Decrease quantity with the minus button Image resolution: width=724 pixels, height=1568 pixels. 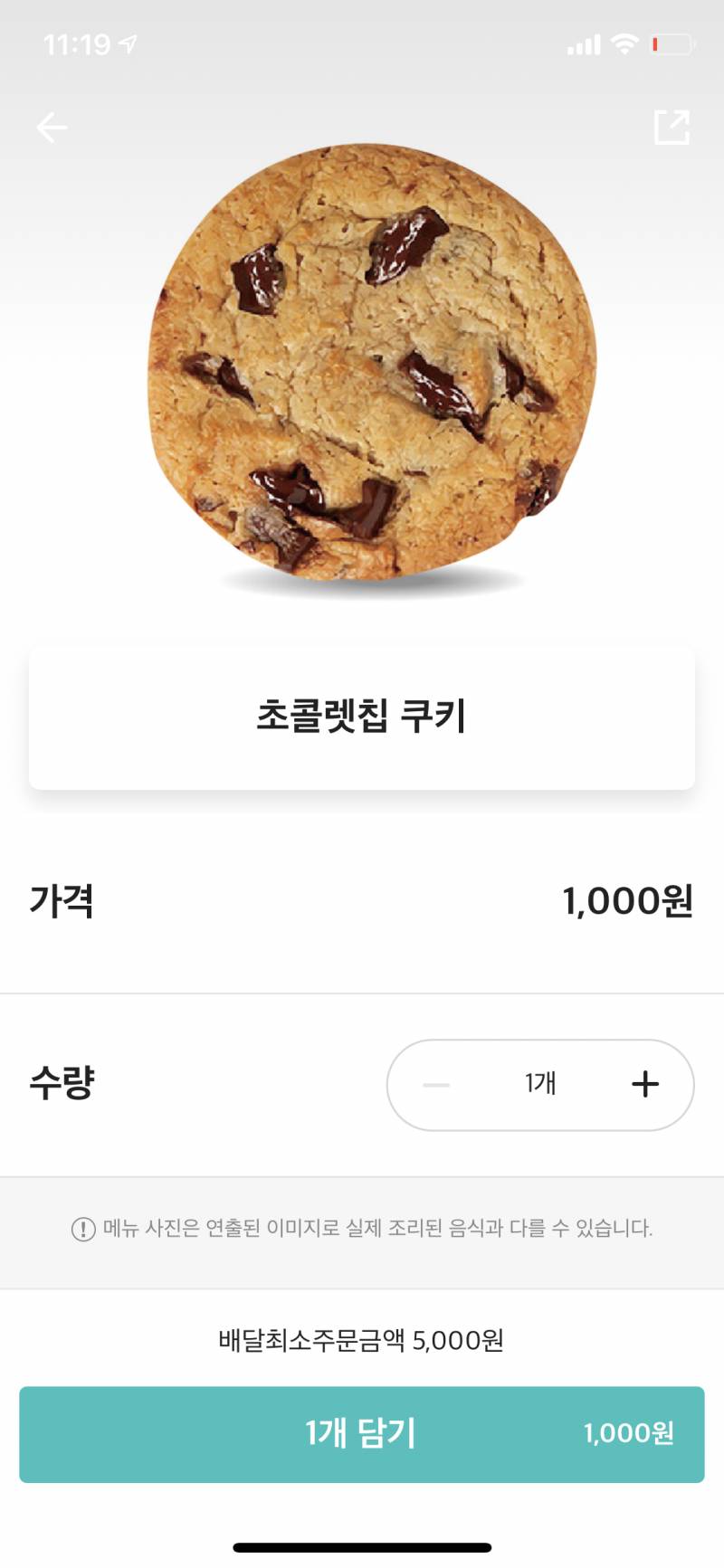click(x=435, y=1084)
